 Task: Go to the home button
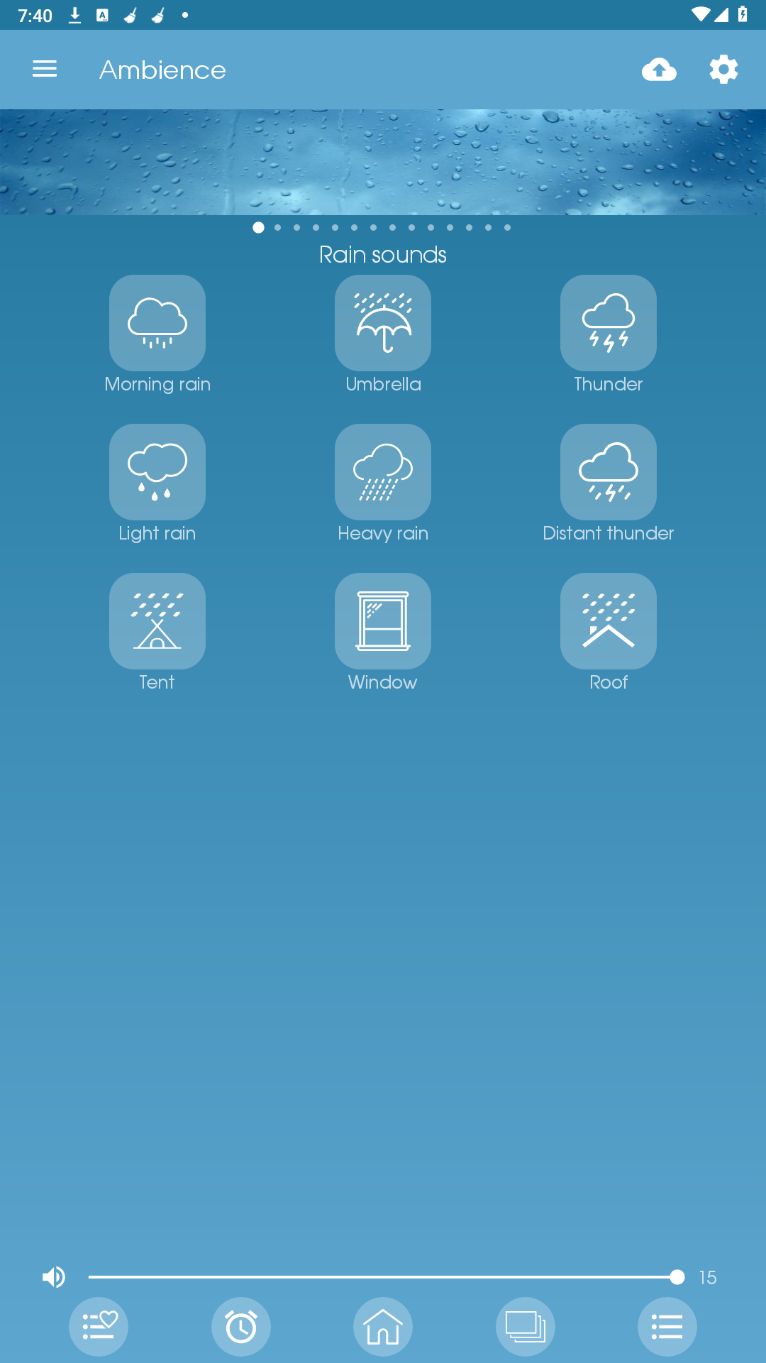[383, 1327]
